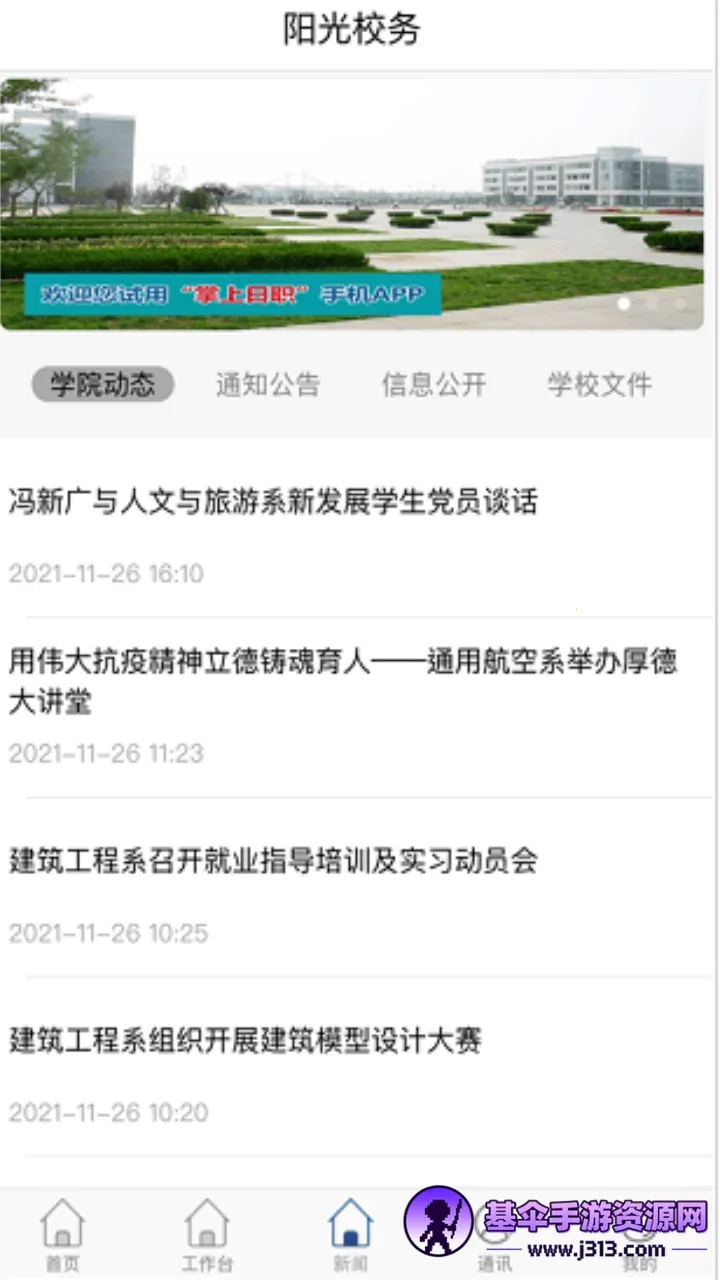Open article 冯新广与人文与旅游系新发展学生党员谈话
720x1280 pixels.
pyautogui.click(x=273, y=501)
